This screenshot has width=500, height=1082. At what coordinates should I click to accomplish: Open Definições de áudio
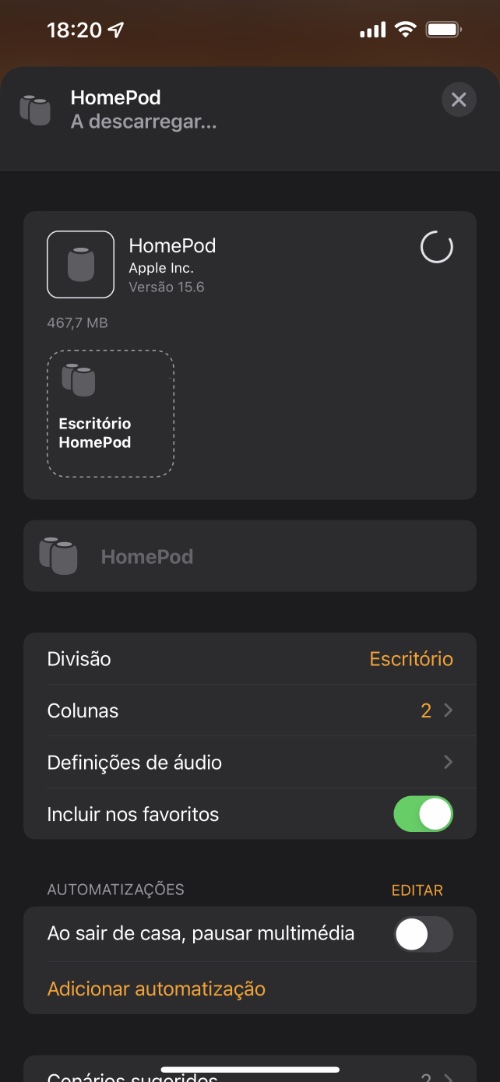[250, 762]
